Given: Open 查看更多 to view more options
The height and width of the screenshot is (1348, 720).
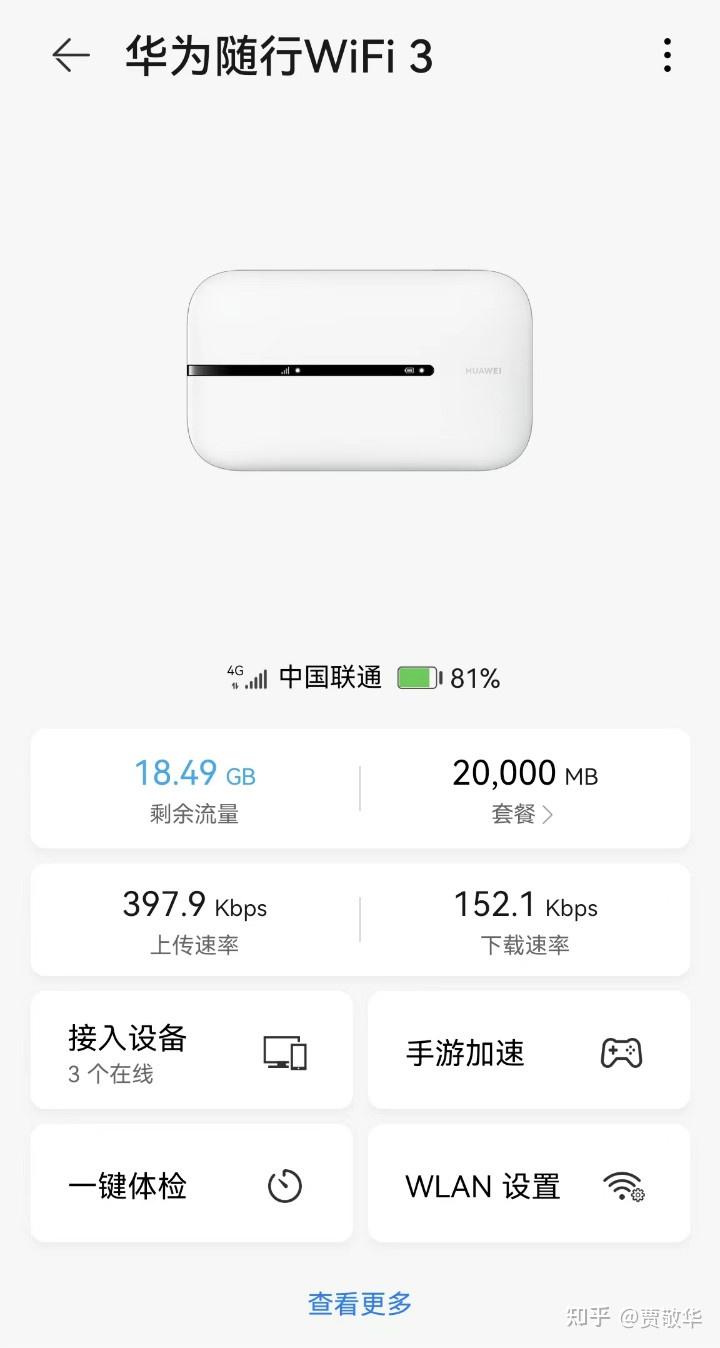Looking at the screenshot, I should pos(359,1302).
